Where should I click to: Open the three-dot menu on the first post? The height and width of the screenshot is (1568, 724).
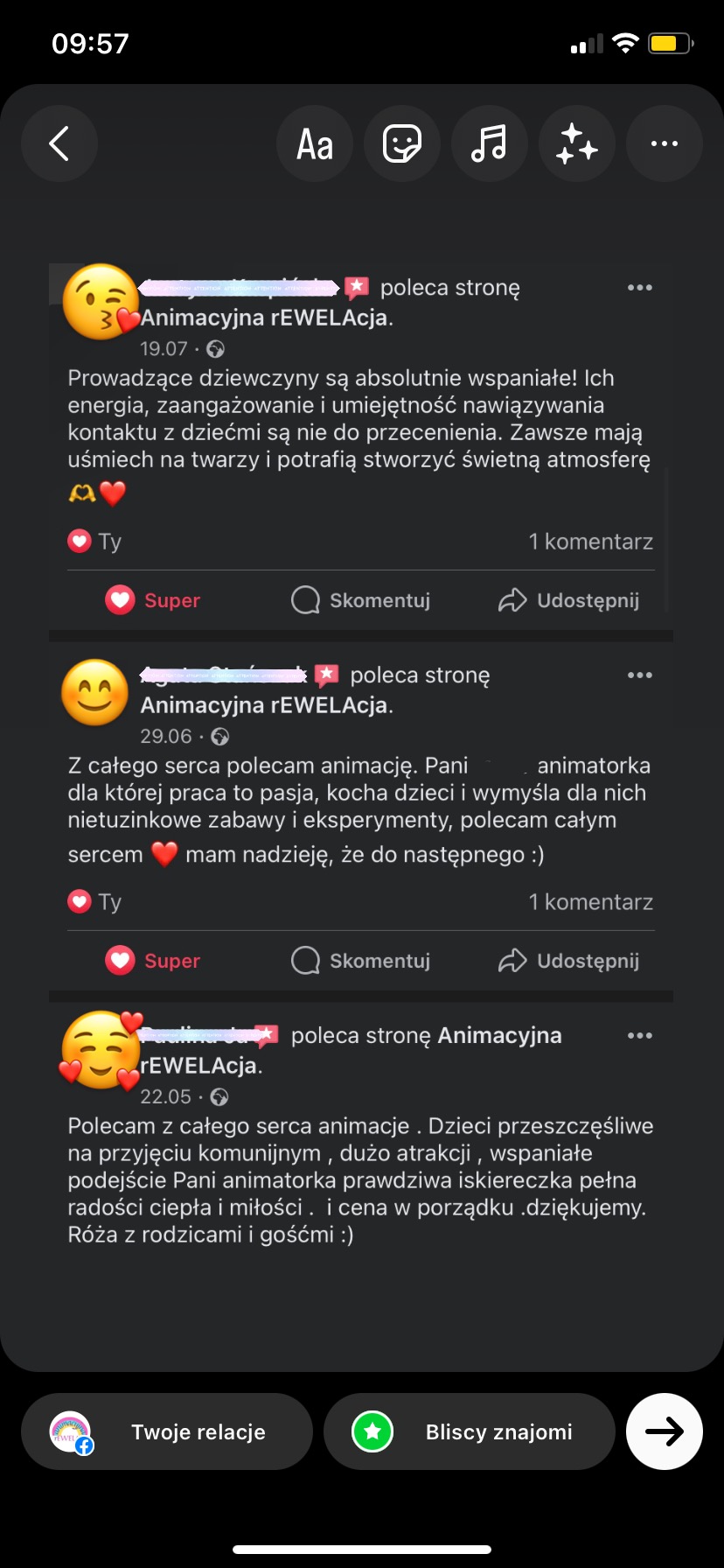click(640, 287)
